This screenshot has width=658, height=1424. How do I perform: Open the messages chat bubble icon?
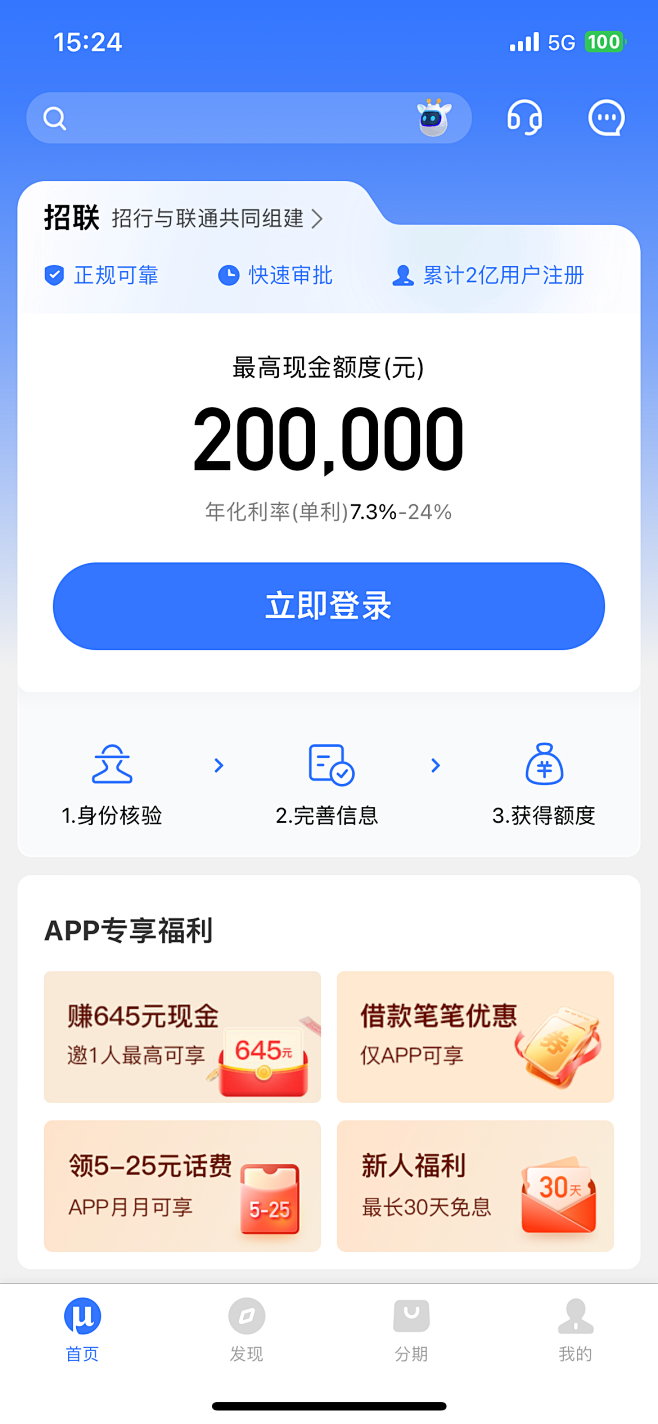point(606,118)
